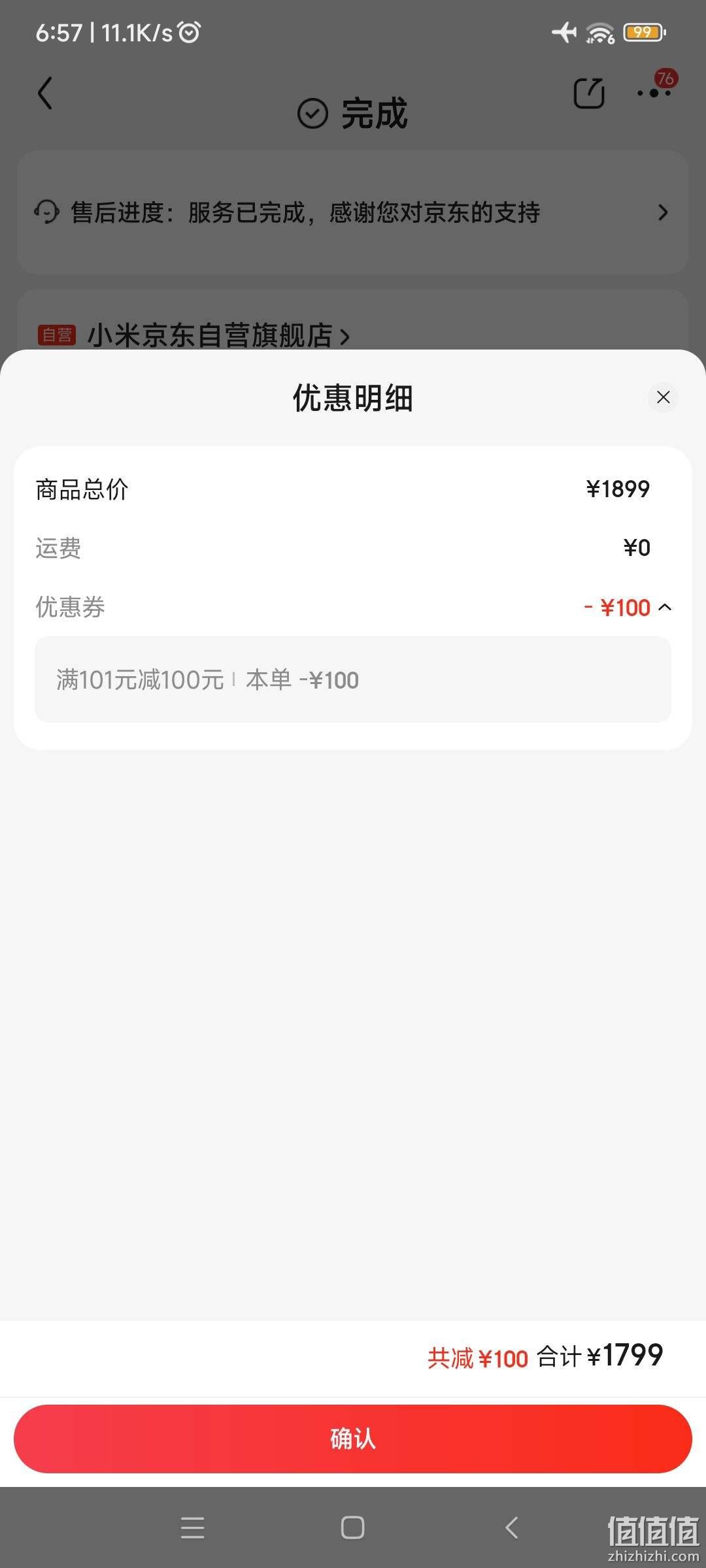This screenshot has width=706, height=1568.
Task: Close the 优惠明细 panel
Action: 663,397
